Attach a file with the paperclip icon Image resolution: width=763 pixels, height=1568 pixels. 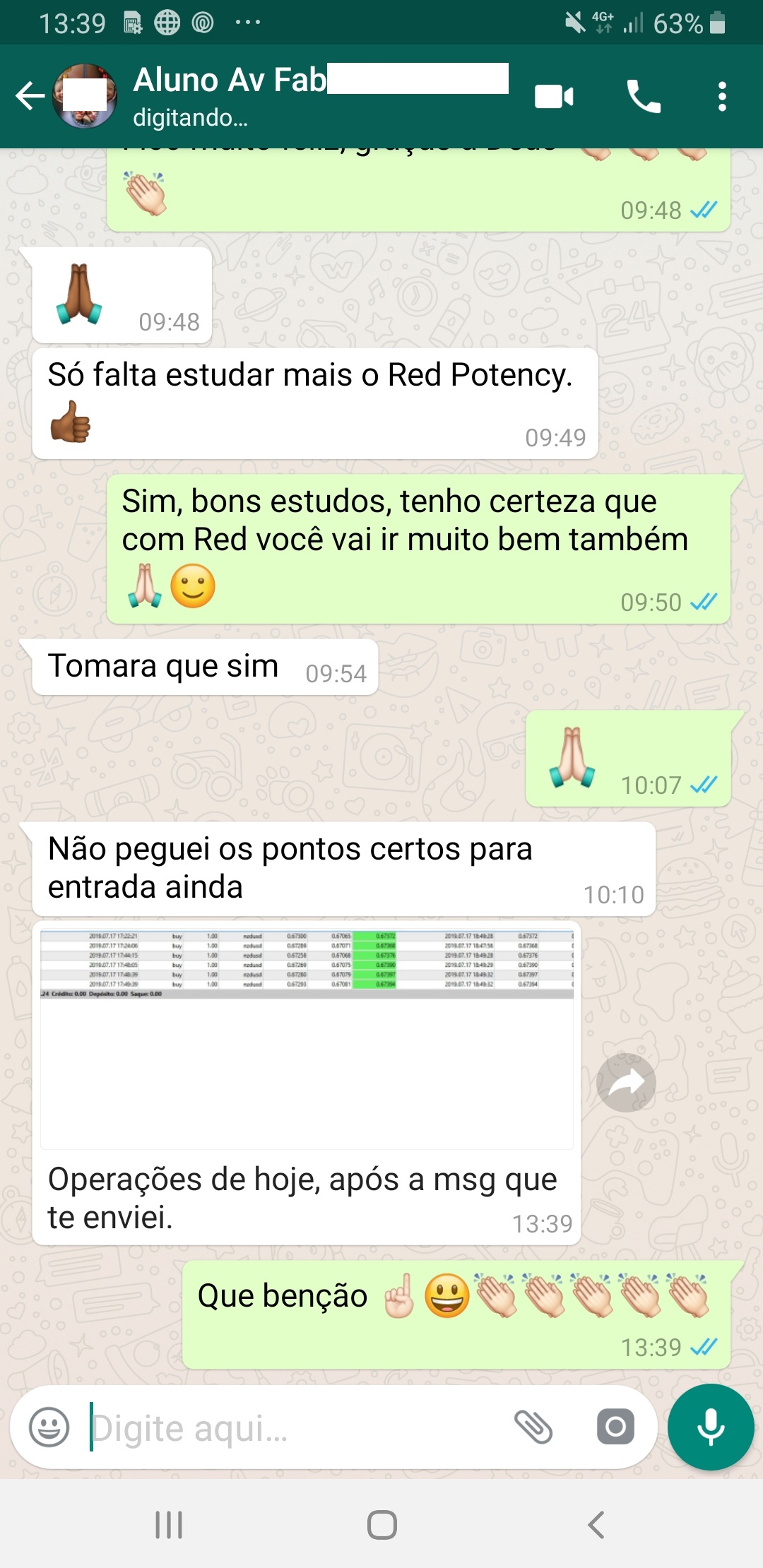click(533, 1427)
